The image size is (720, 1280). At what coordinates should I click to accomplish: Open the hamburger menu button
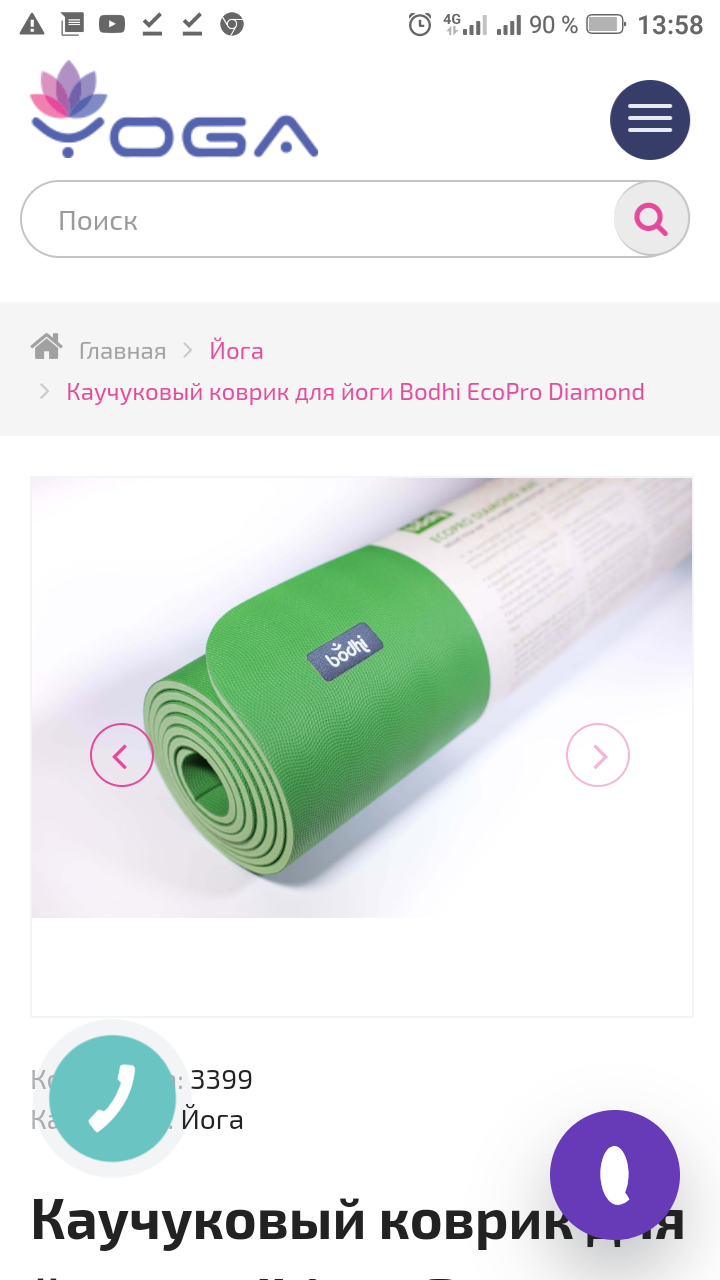[650, 120]
